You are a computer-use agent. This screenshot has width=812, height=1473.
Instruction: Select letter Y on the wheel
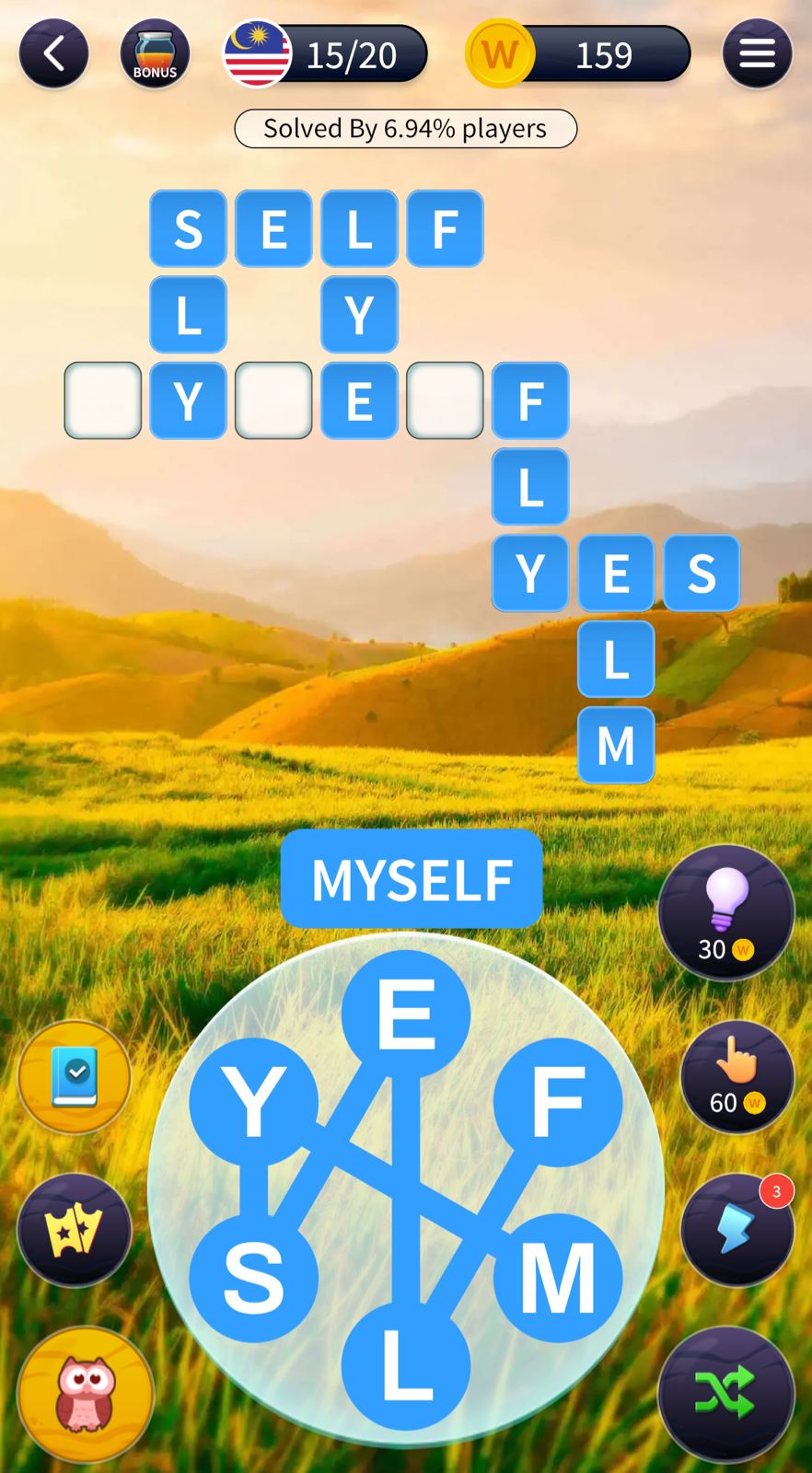click(253, 1102)
